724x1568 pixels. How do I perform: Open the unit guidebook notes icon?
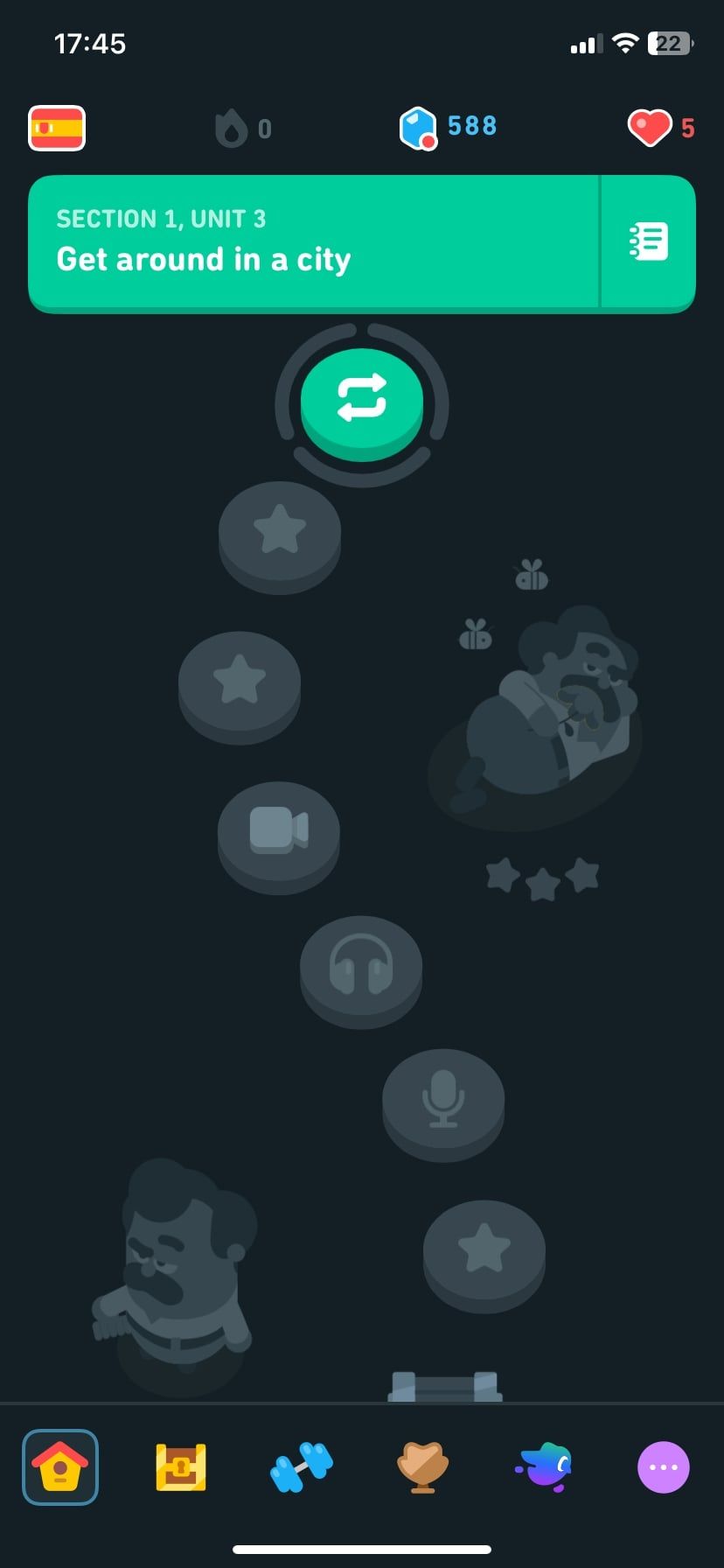649,241
